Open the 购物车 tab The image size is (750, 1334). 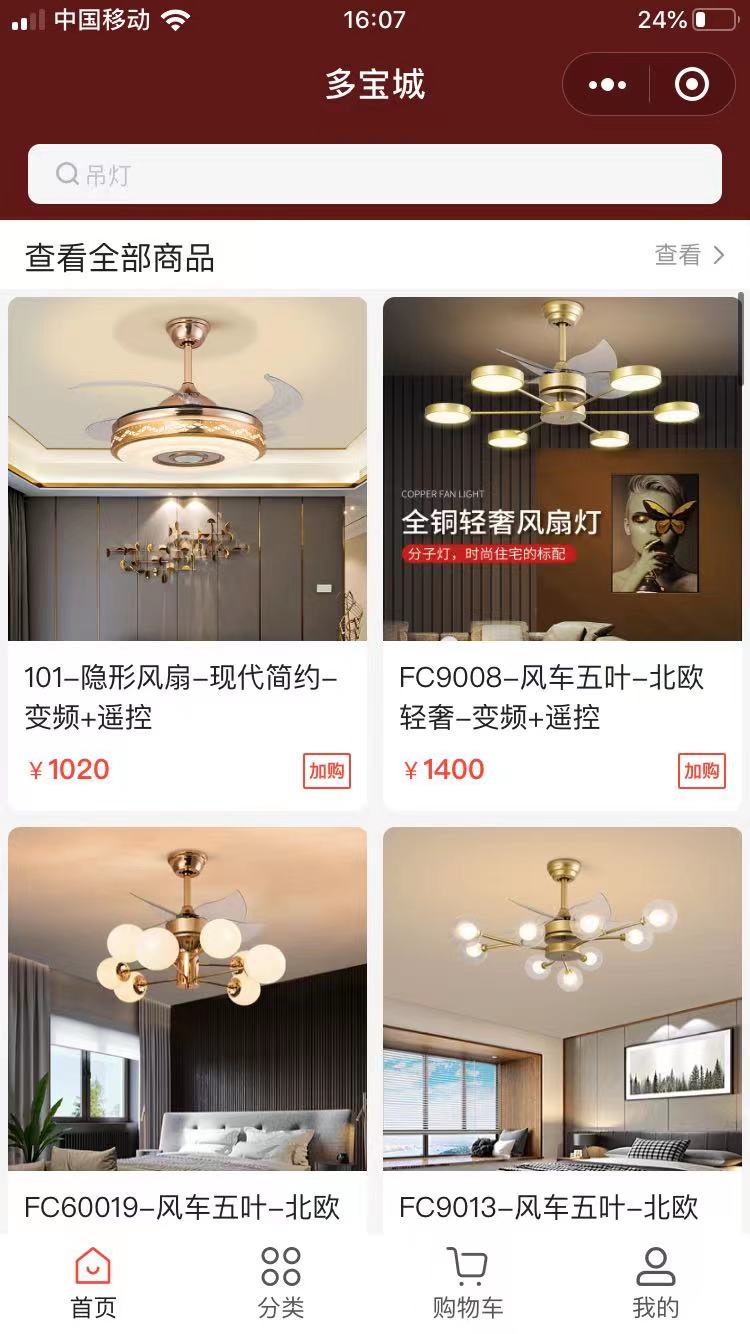point(468,1283)
